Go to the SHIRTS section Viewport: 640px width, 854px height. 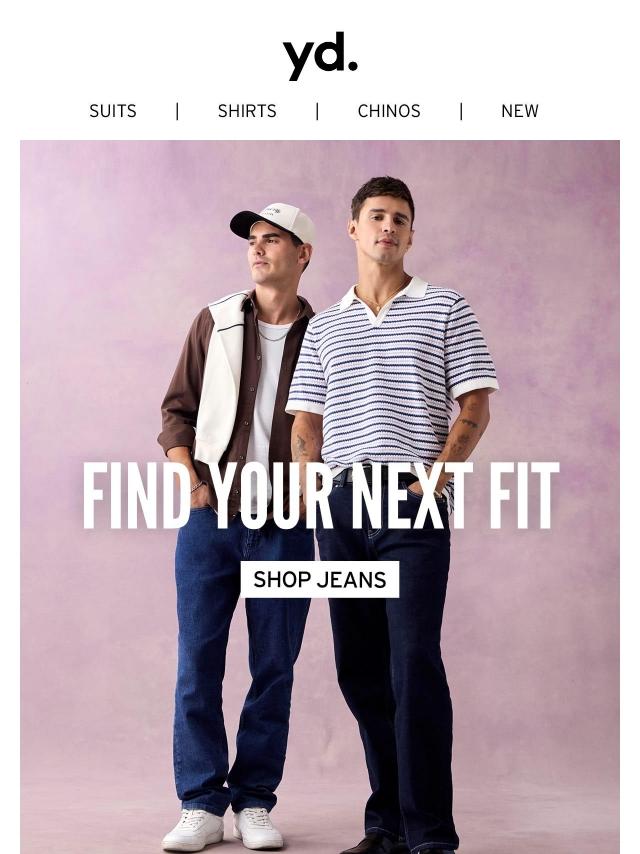[247, 111]
